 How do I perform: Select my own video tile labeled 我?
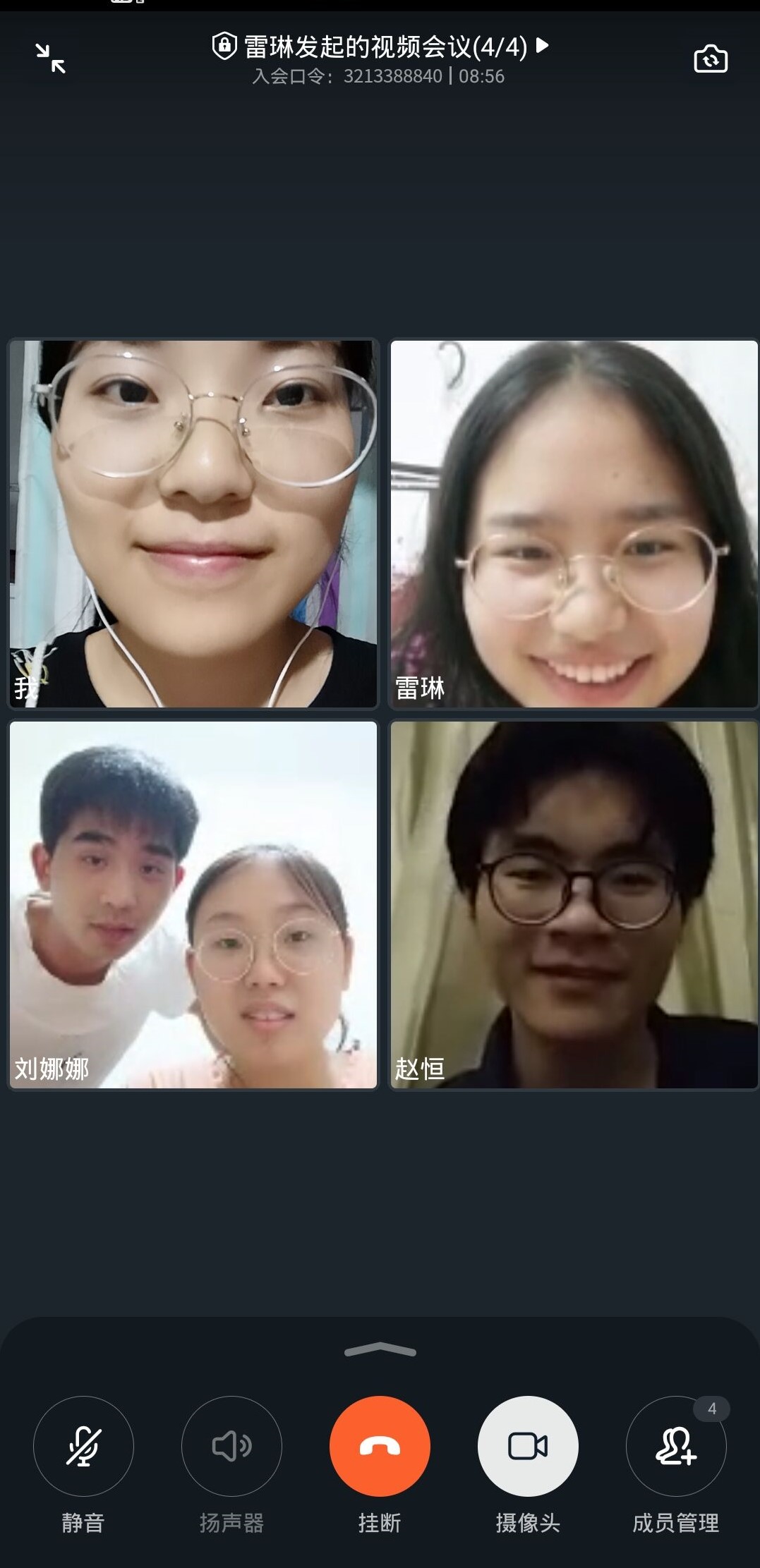[x=193, y=523]
